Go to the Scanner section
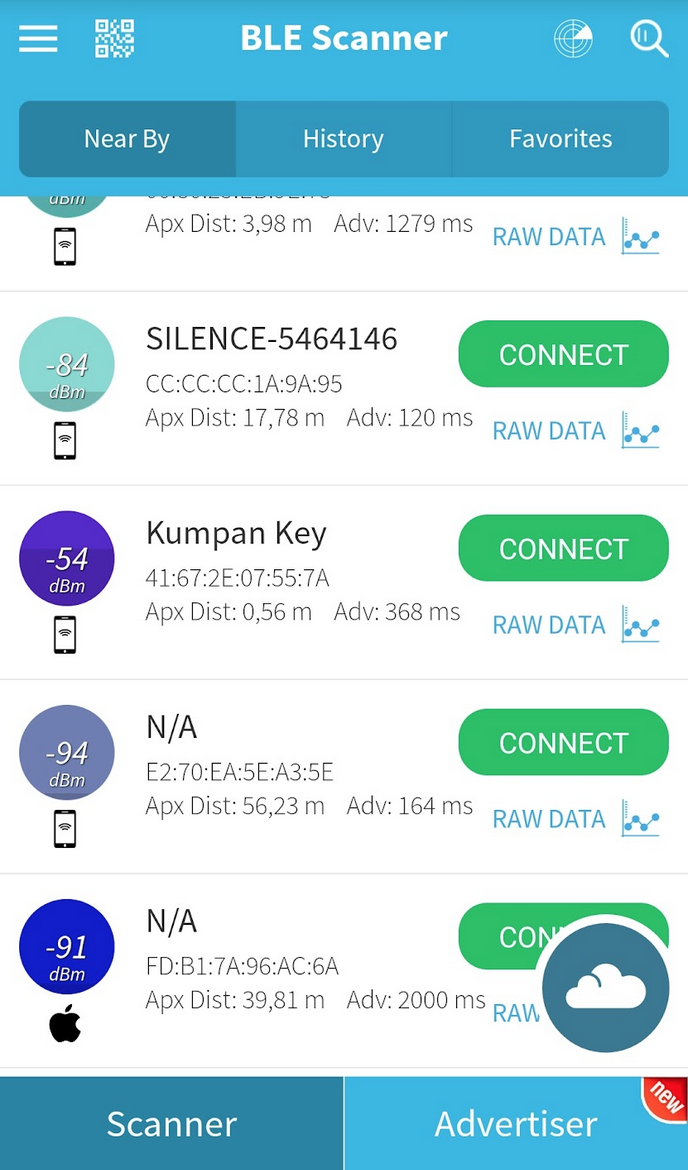The width and height of the screenshot is (688, 1170). click(171, 1123)
